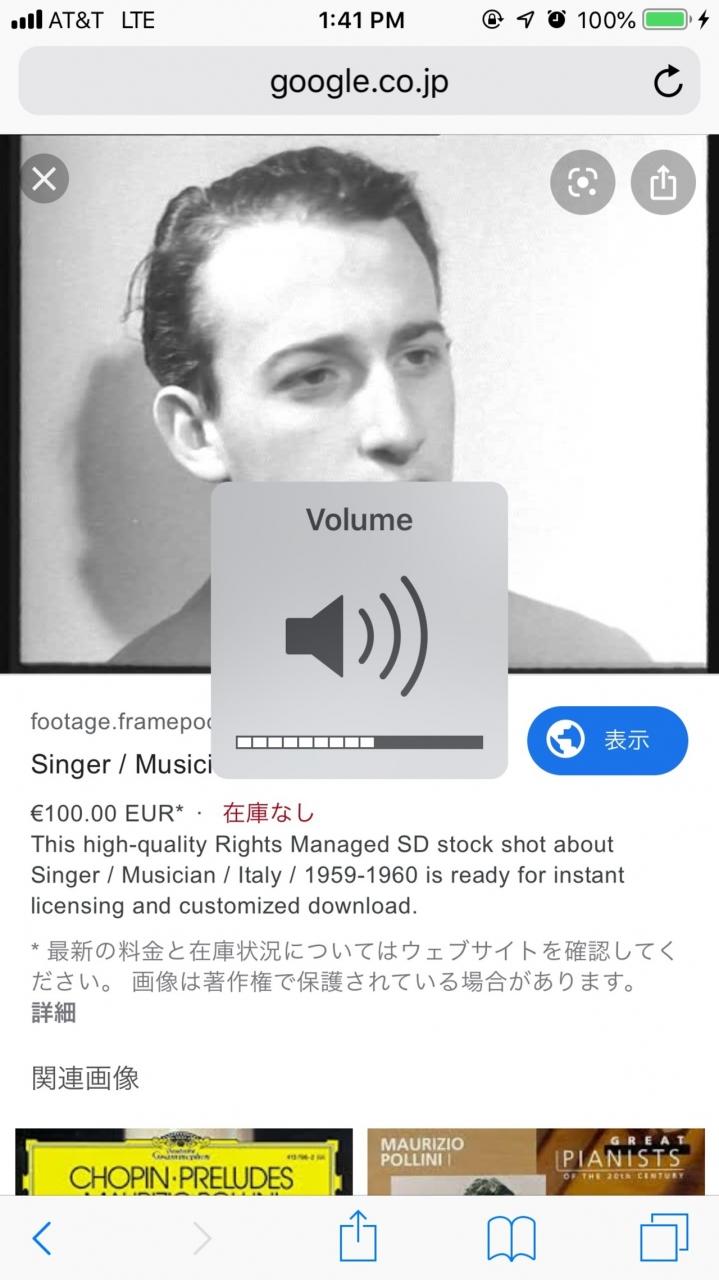Open Safari's share sheet
The image size is (719, 1280).
pyautogui.click(x=357, y=1239)
